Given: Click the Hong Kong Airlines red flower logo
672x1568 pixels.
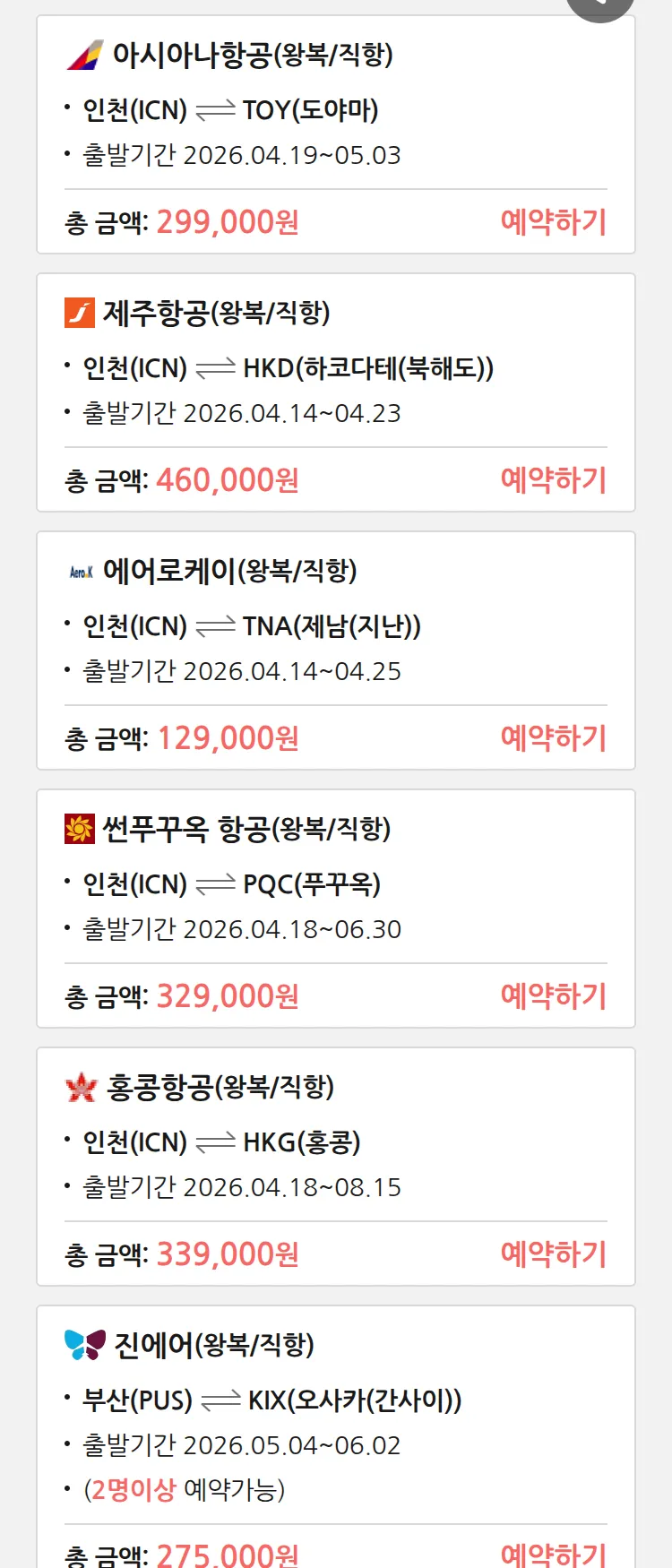Looking at the screenshot, I should [x=82, y=1087].
